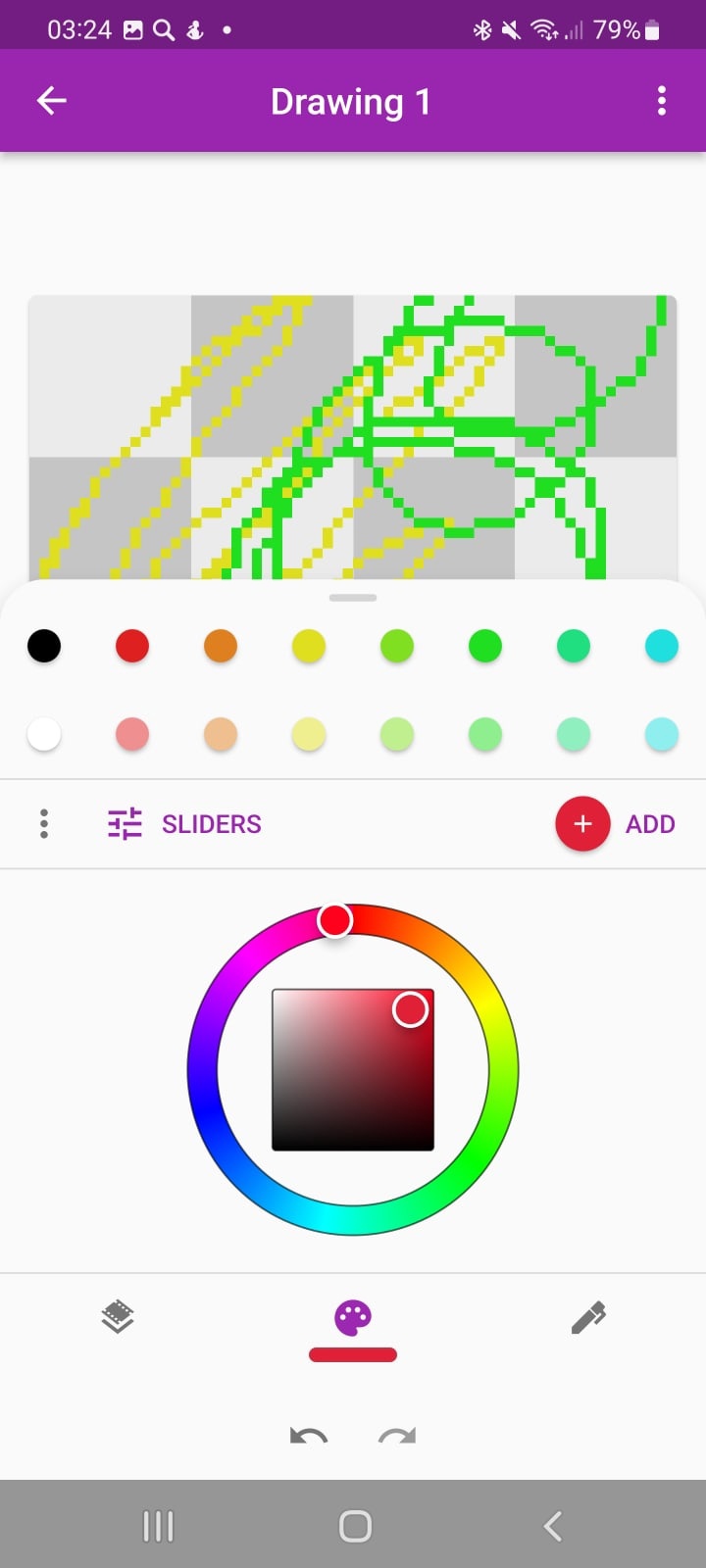Pick the cyan color swatch
The height and width of the screenshot is (1568, 706).
tap(662, 646)
